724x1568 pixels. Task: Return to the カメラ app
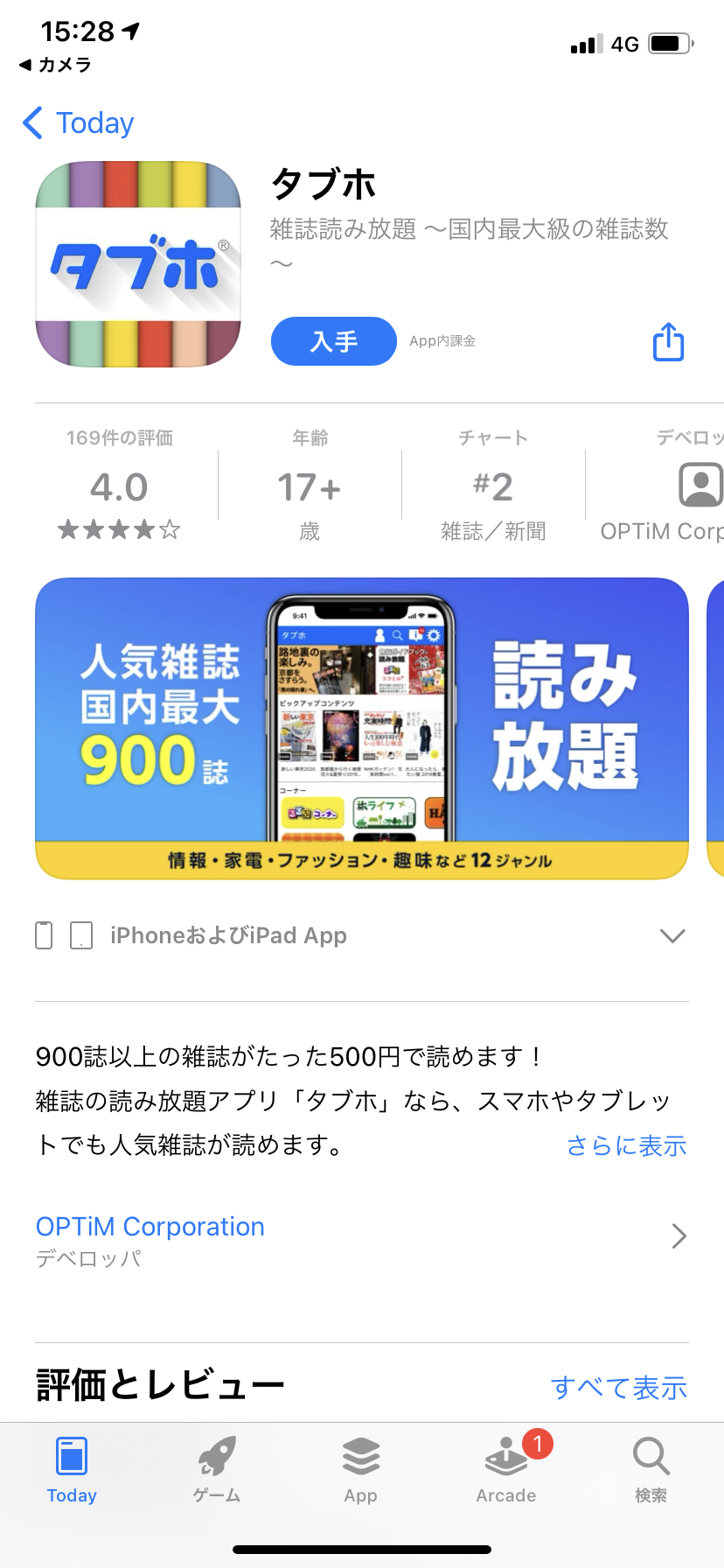pos(56,65)
